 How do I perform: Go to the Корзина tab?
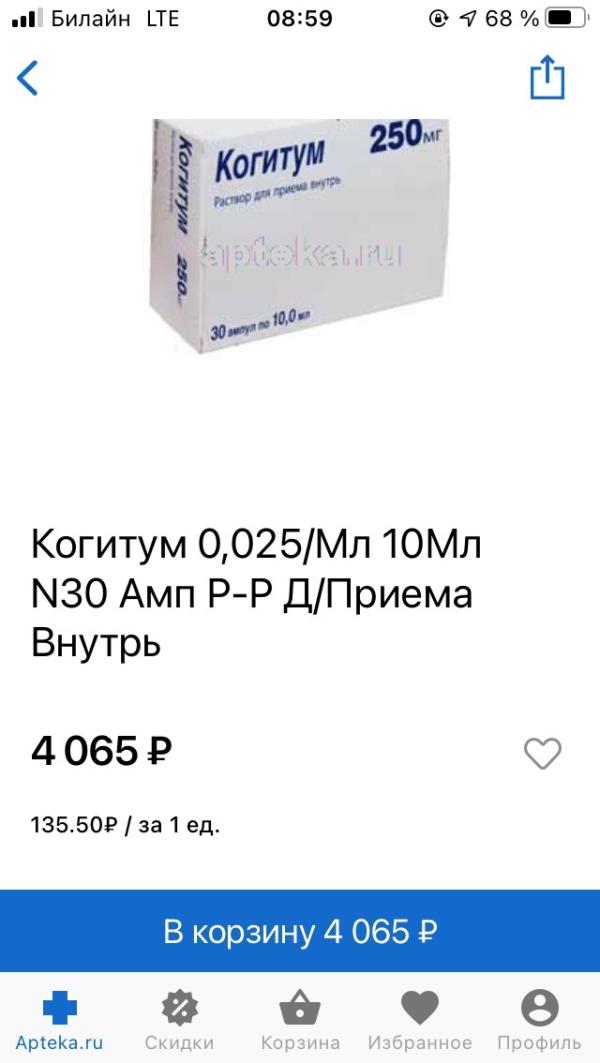tap(300, 1019)
